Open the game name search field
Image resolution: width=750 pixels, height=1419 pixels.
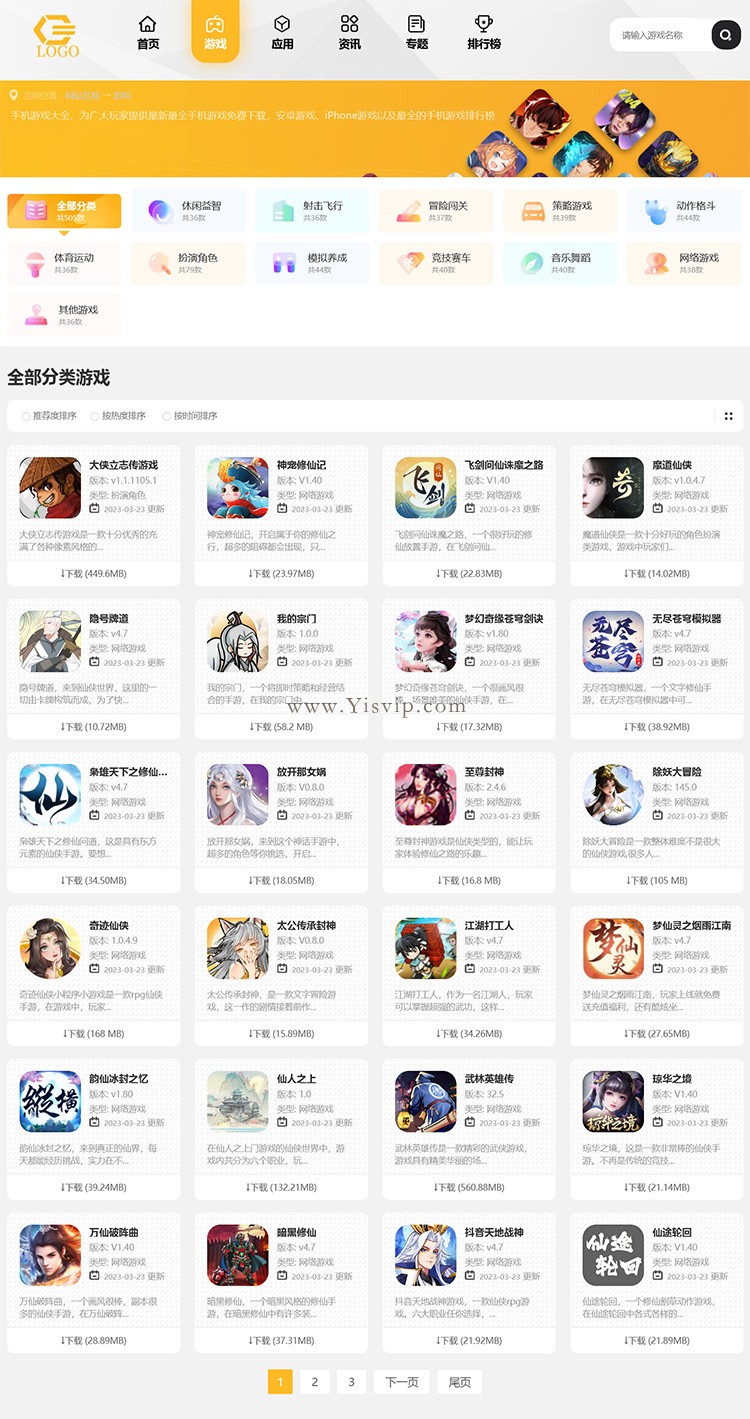658,35
